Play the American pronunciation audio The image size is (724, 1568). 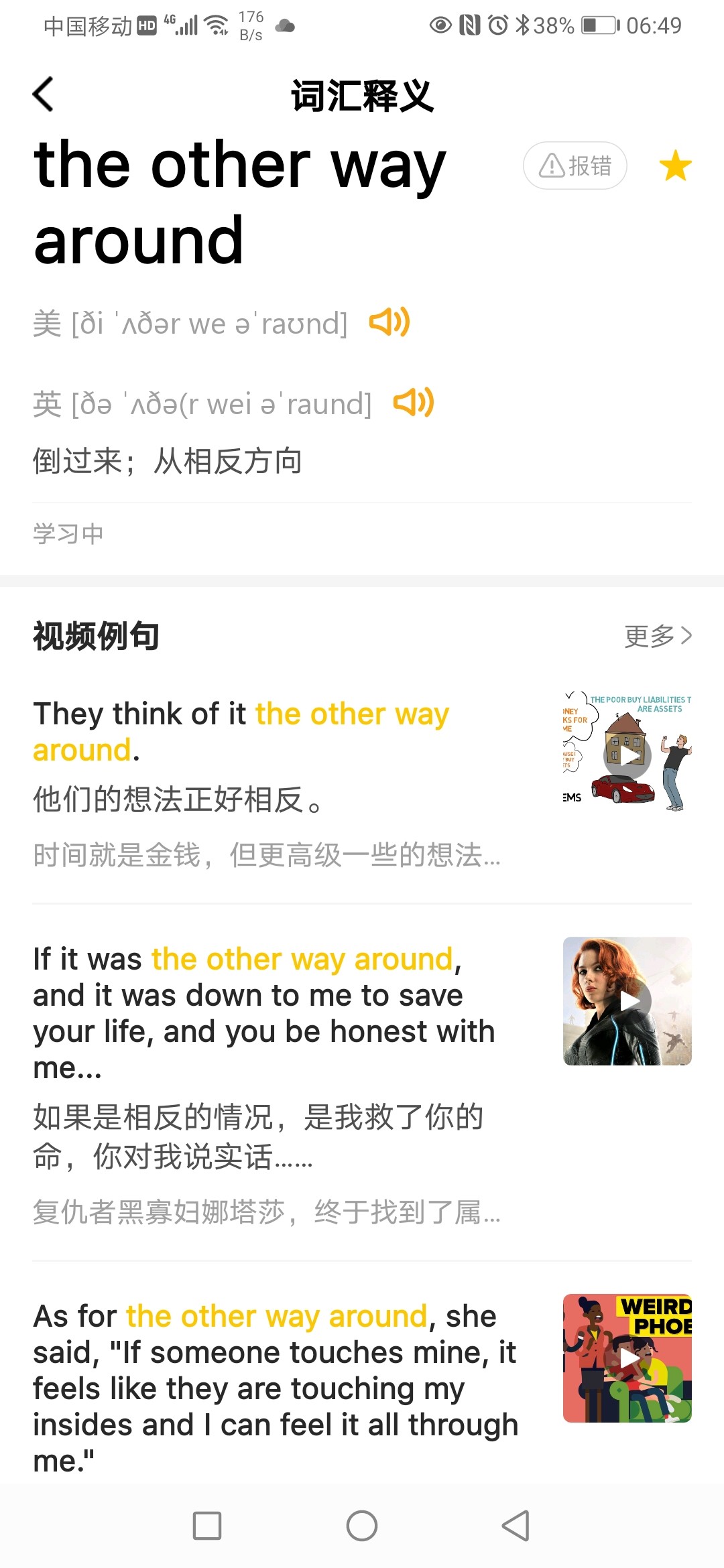(389, 322)
